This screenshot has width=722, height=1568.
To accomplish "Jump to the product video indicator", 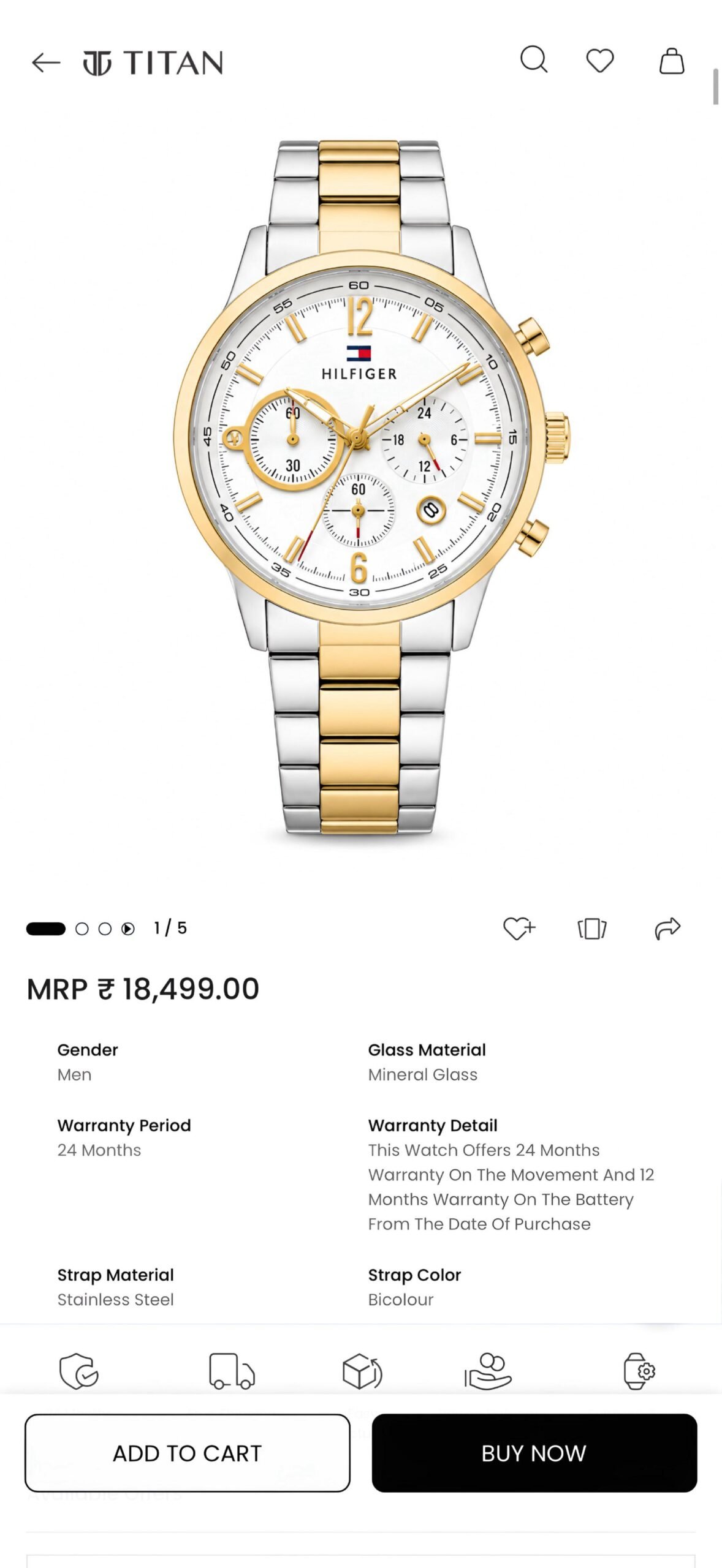I will click(128, 929).
